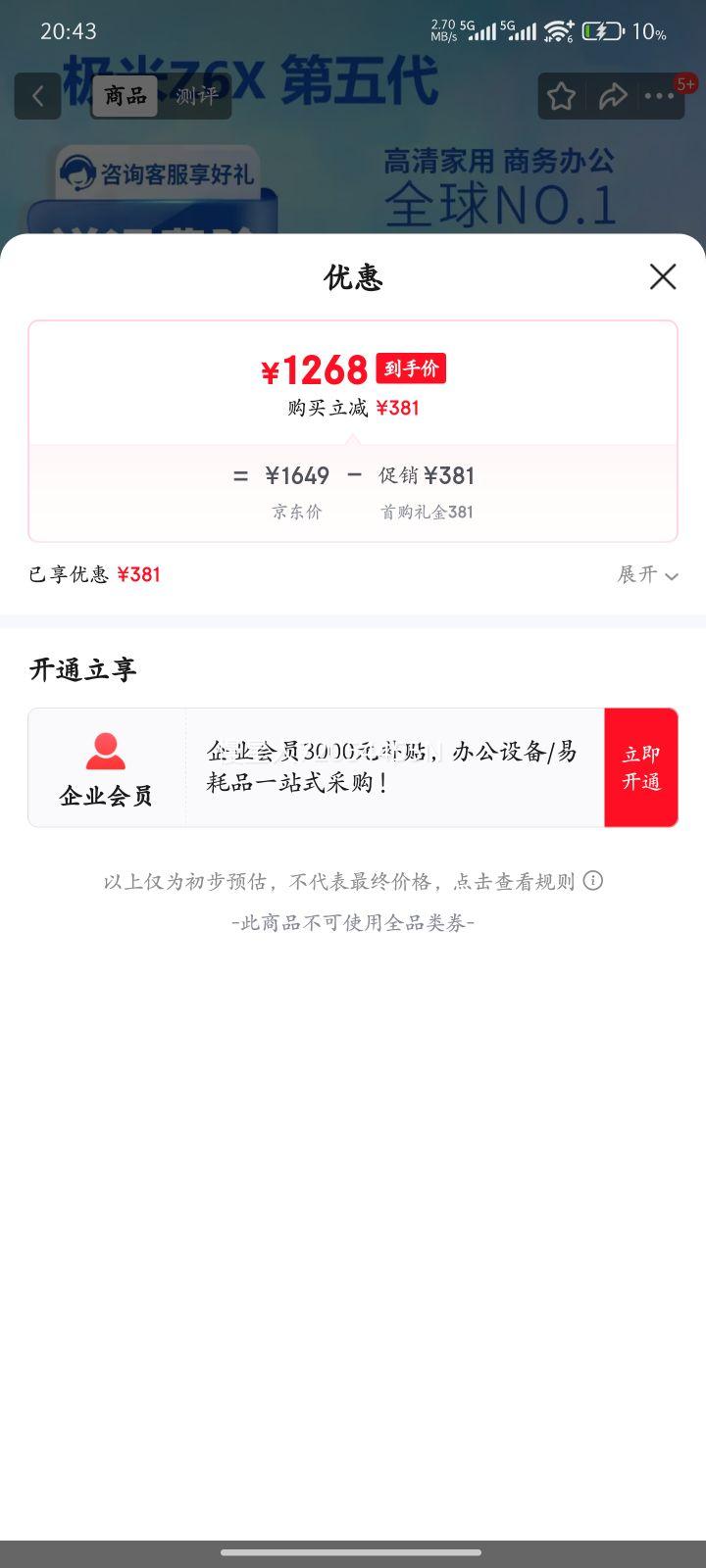
Task: Open sharing via the share arrow icon
Action: [615, 96]
